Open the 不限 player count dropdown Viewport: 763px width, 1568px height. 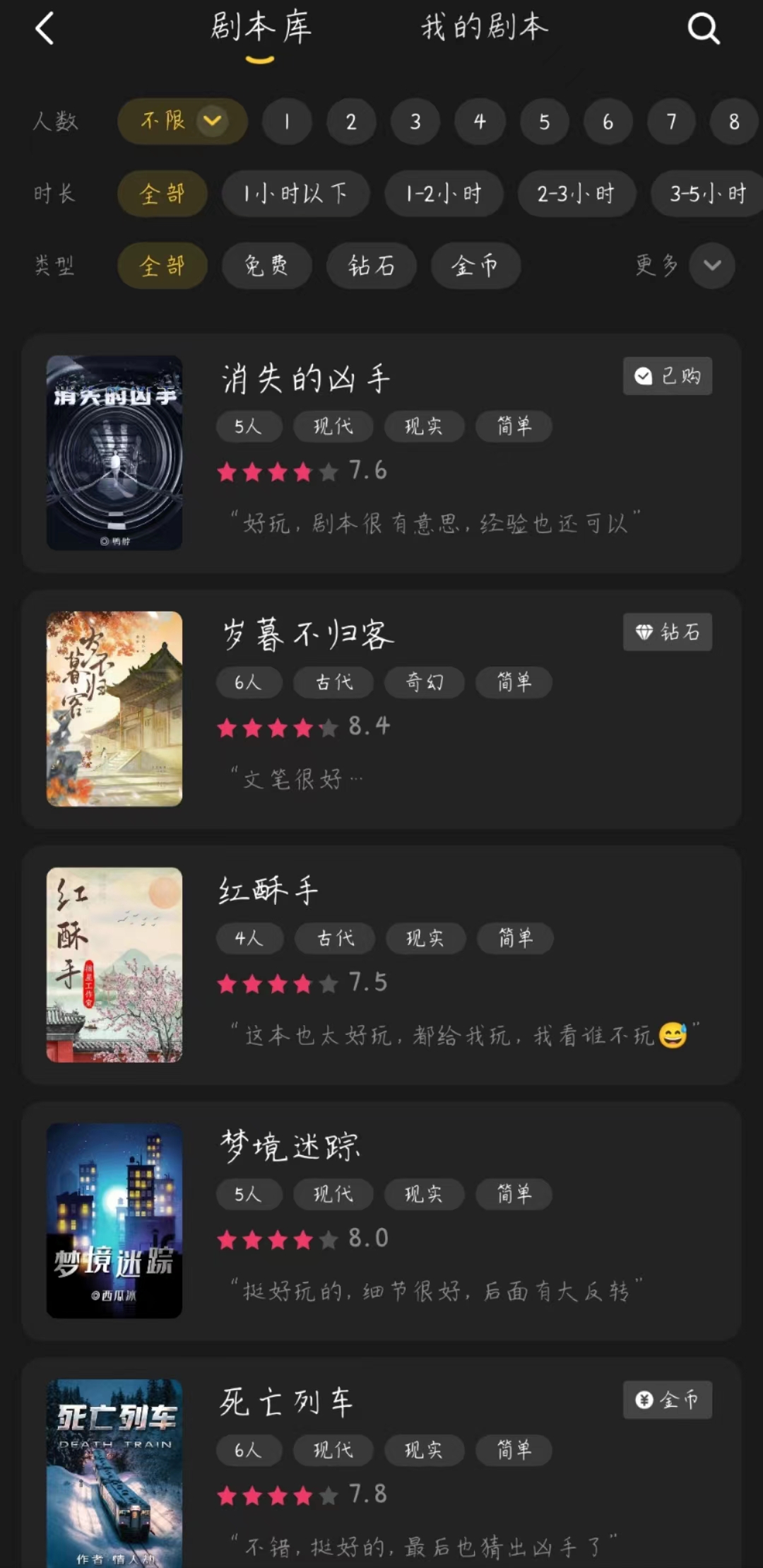[x=182, y=121]
